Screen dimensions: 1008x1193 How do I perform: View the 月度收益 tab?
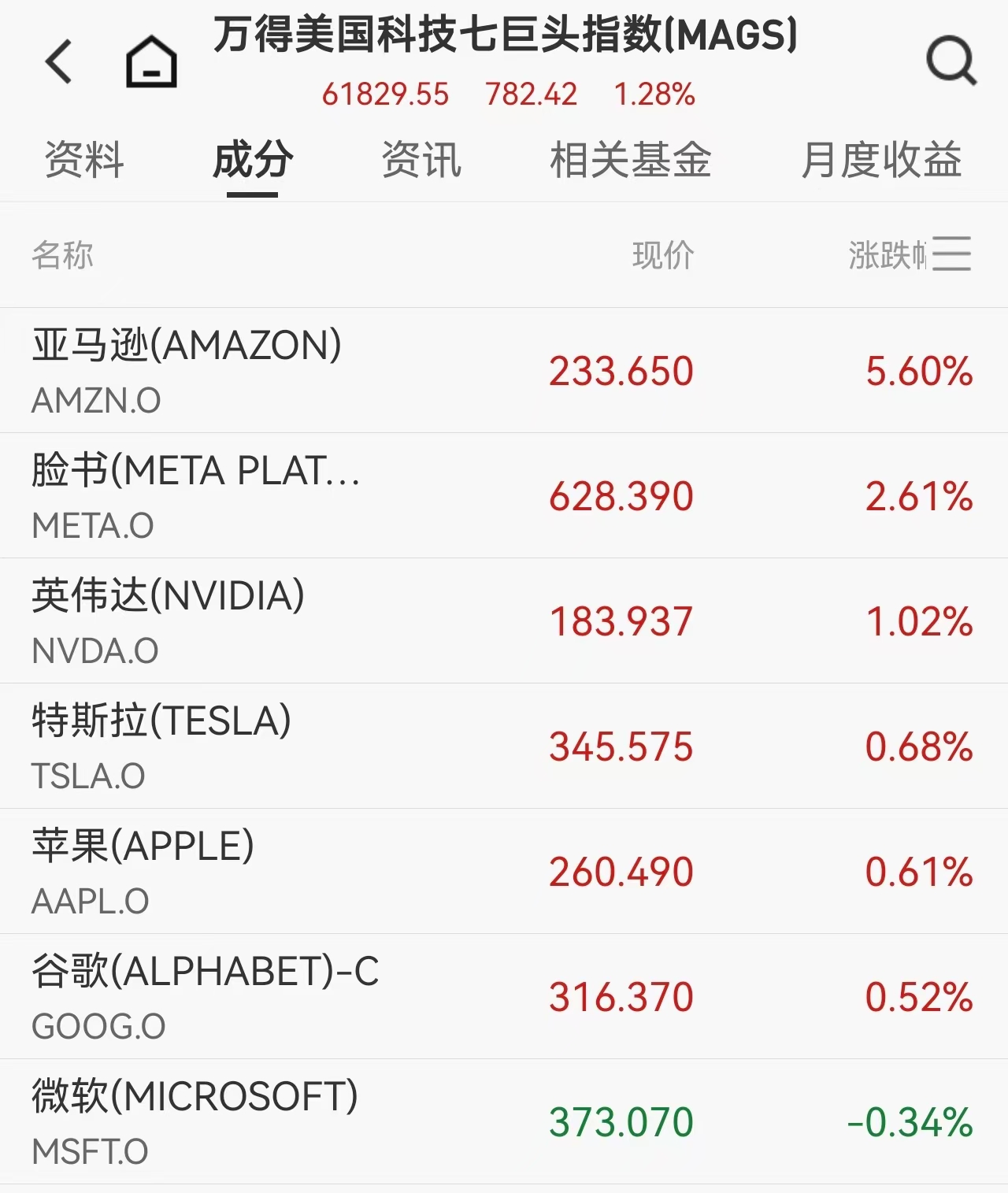[x=881, y=160]
